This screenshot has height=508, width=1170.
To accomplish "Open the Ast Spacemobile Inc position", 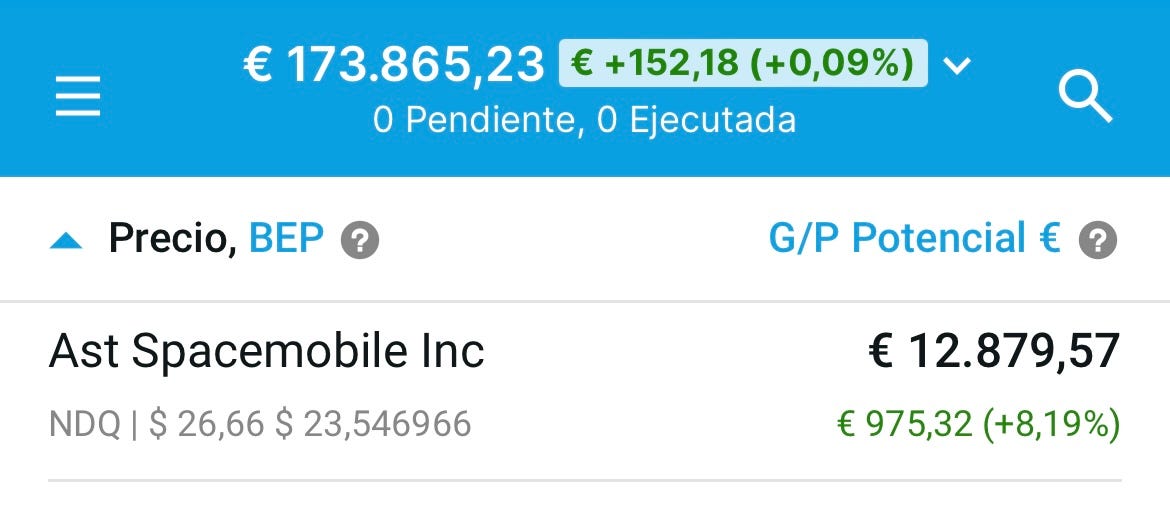I will [x=266, y=352].
